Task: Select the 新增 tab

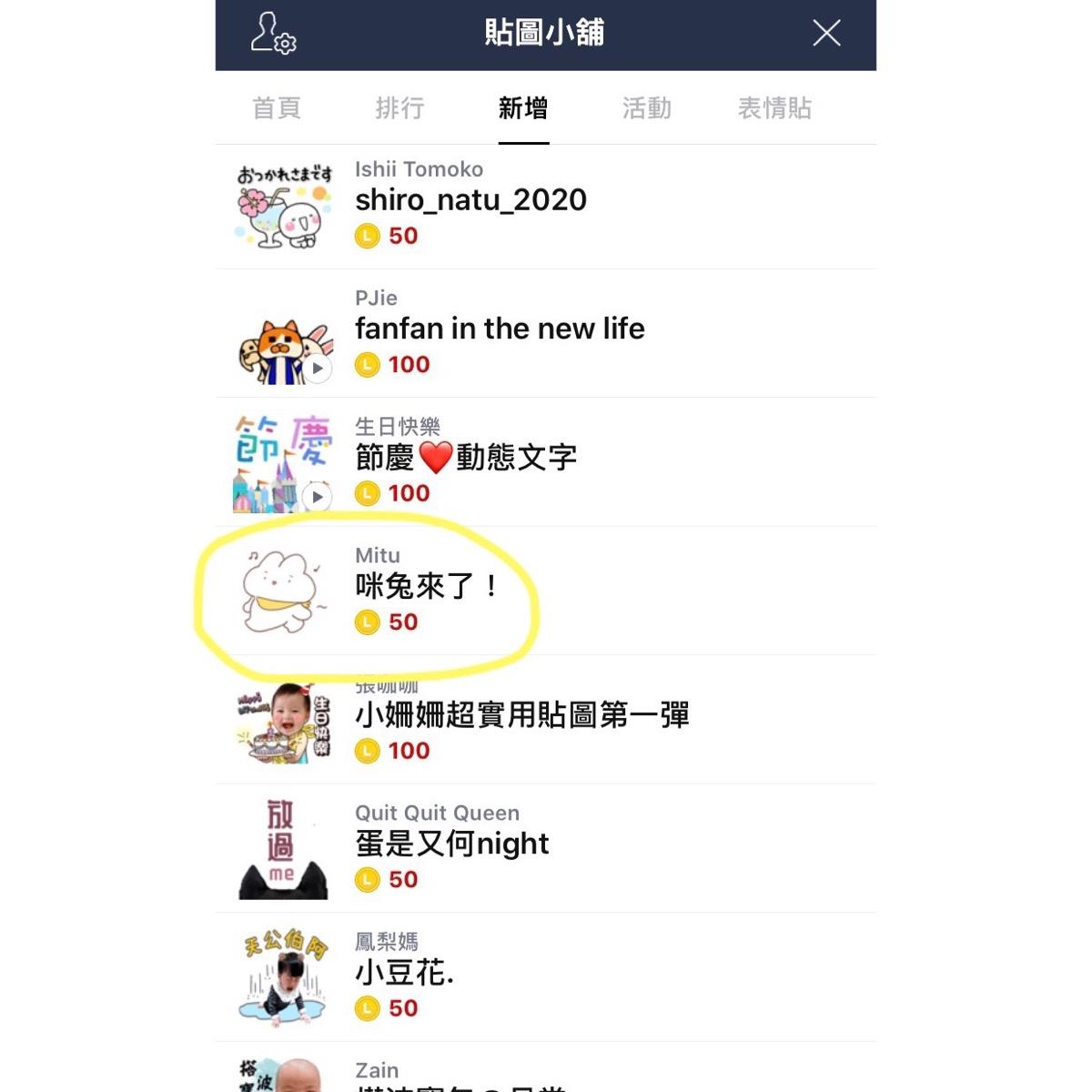Action: click(x=523, y=108)
